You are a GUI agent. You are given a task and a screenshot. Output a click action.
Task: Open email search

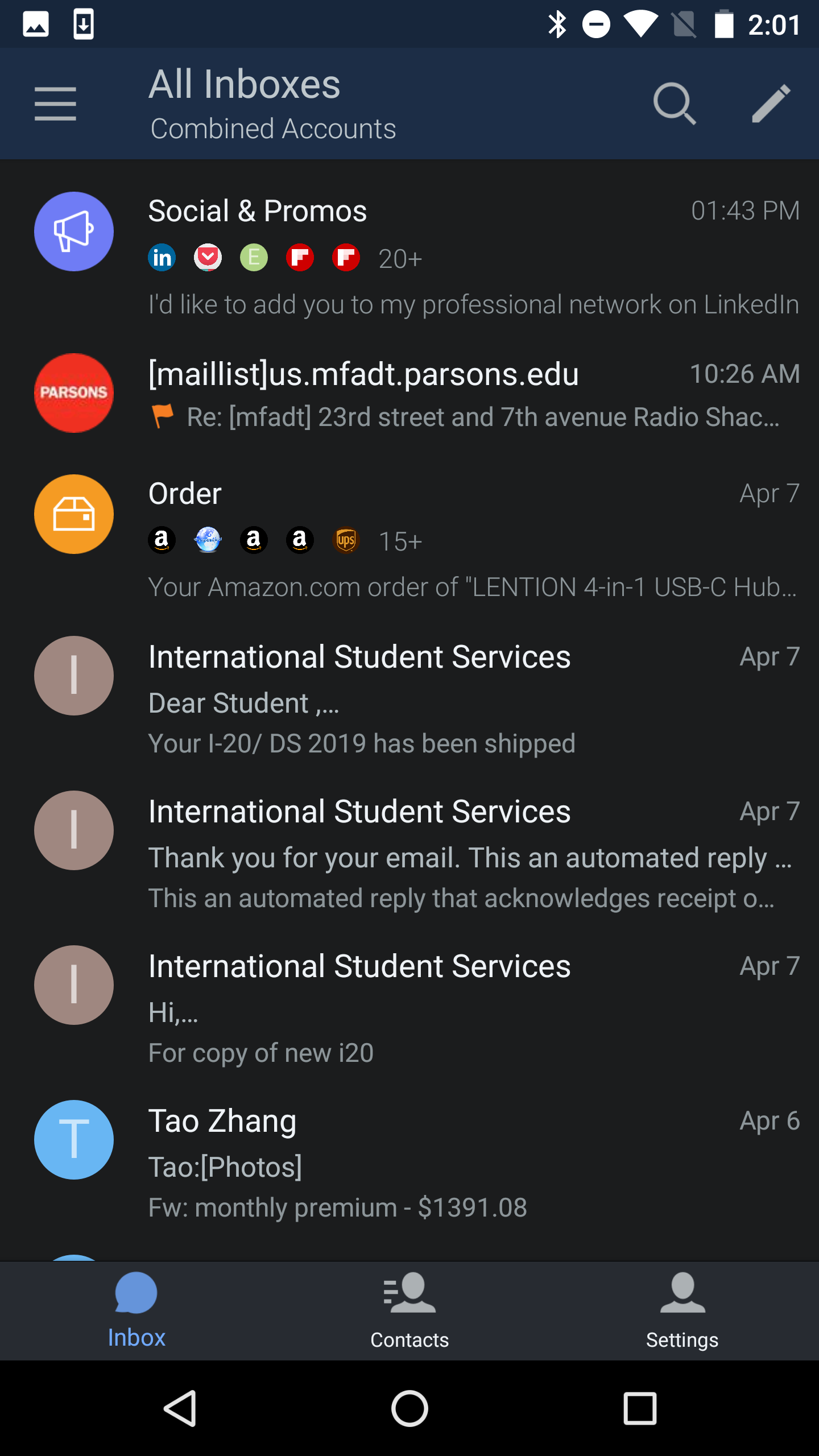tap(675, 104)
